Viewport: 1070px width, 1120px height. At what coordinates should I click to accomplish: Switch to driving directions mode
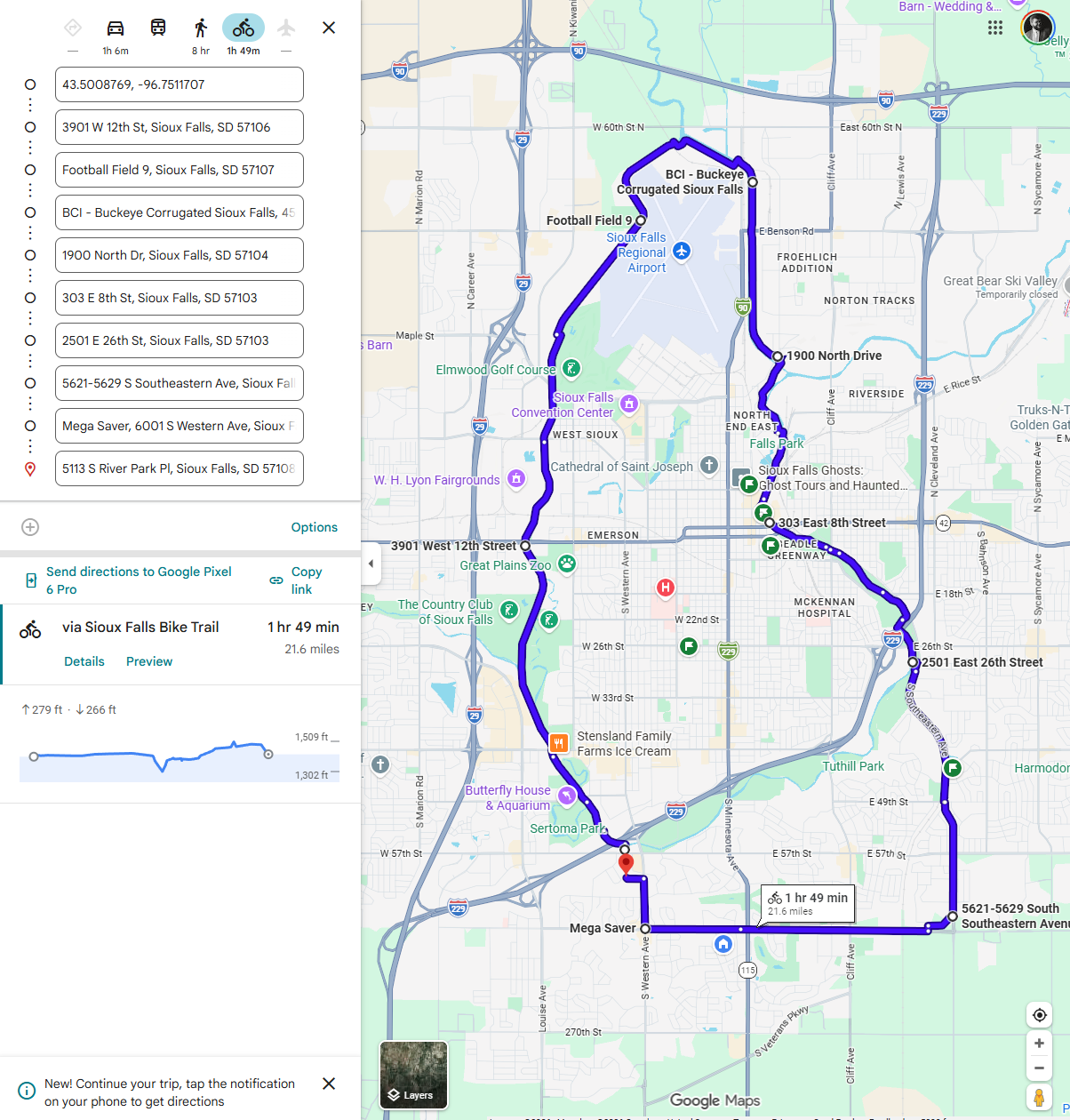[x=116, y=28]
